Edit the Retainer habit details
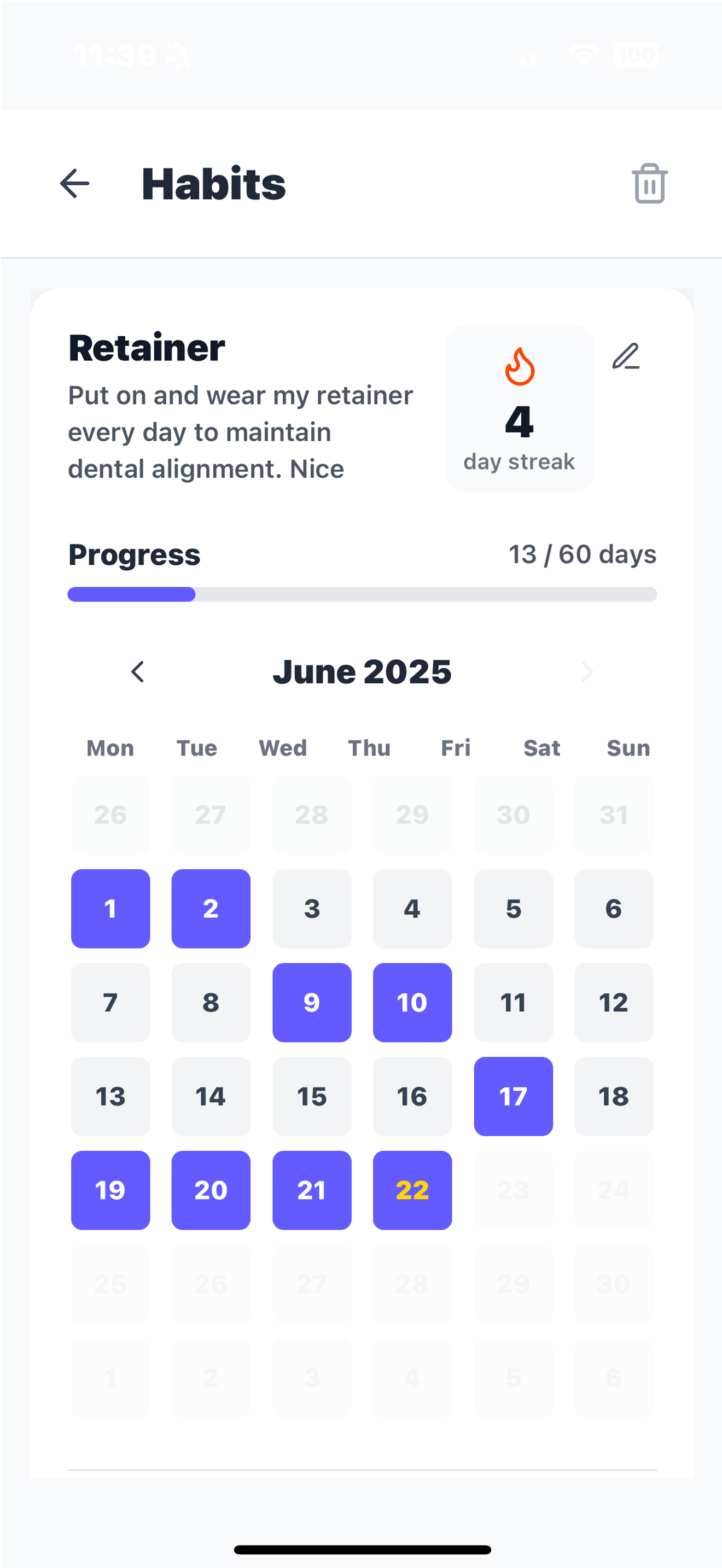Viewport: 722px width, 1568px height. coord(625,356)
